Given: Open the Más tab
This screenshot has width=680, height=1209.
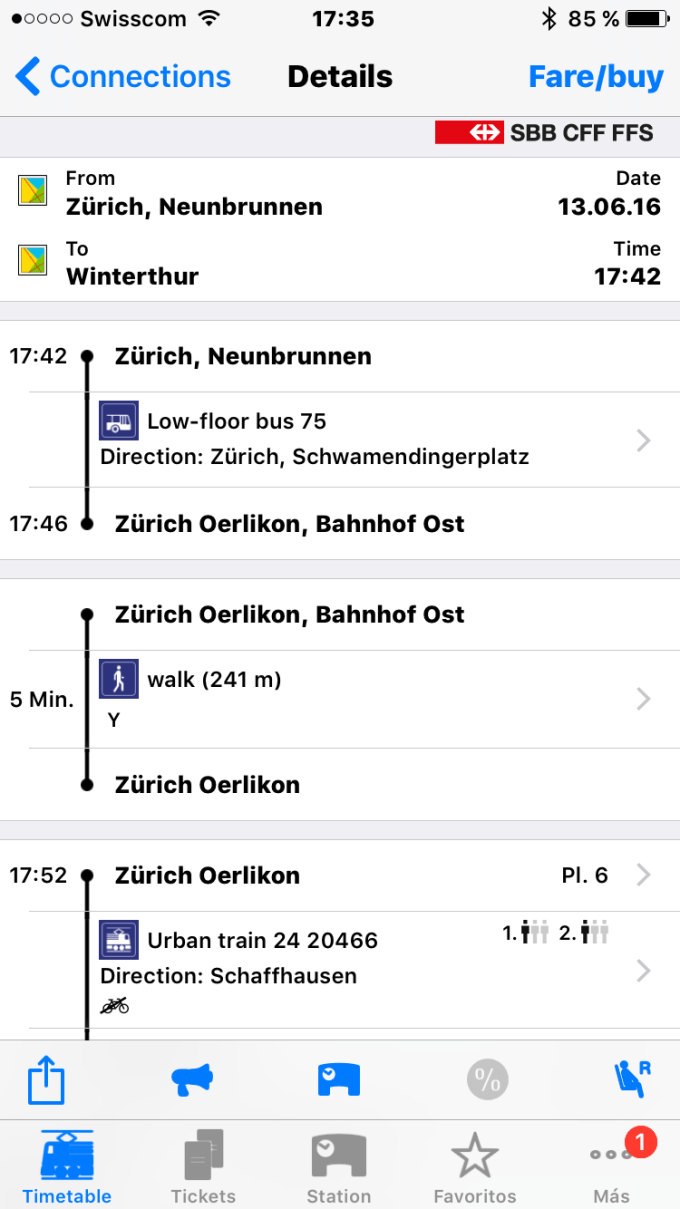Looking at the screenshot, I should tap(611, 1168).
